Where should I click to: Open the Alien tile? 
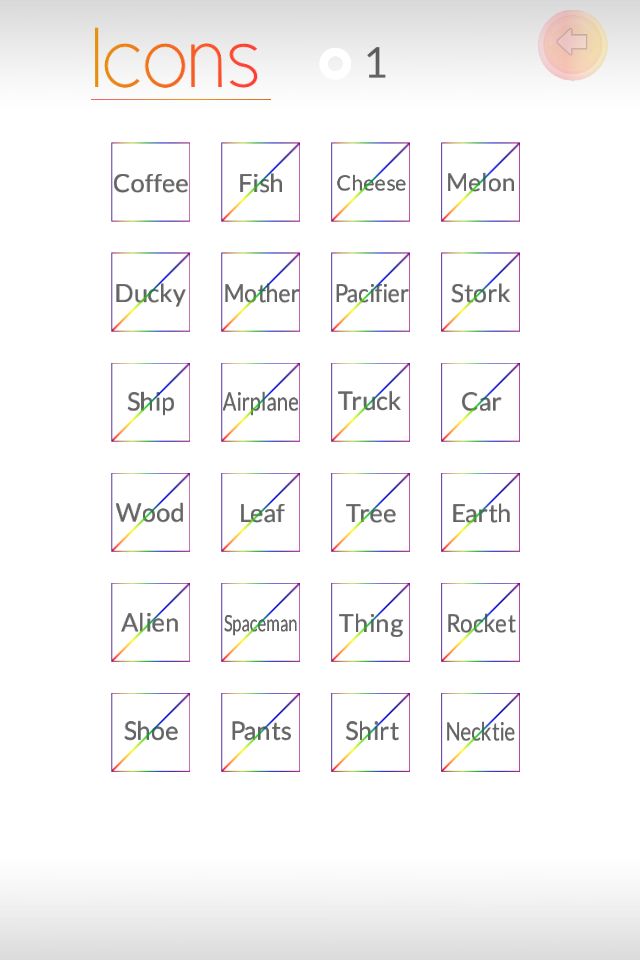(x=150, y=622)
